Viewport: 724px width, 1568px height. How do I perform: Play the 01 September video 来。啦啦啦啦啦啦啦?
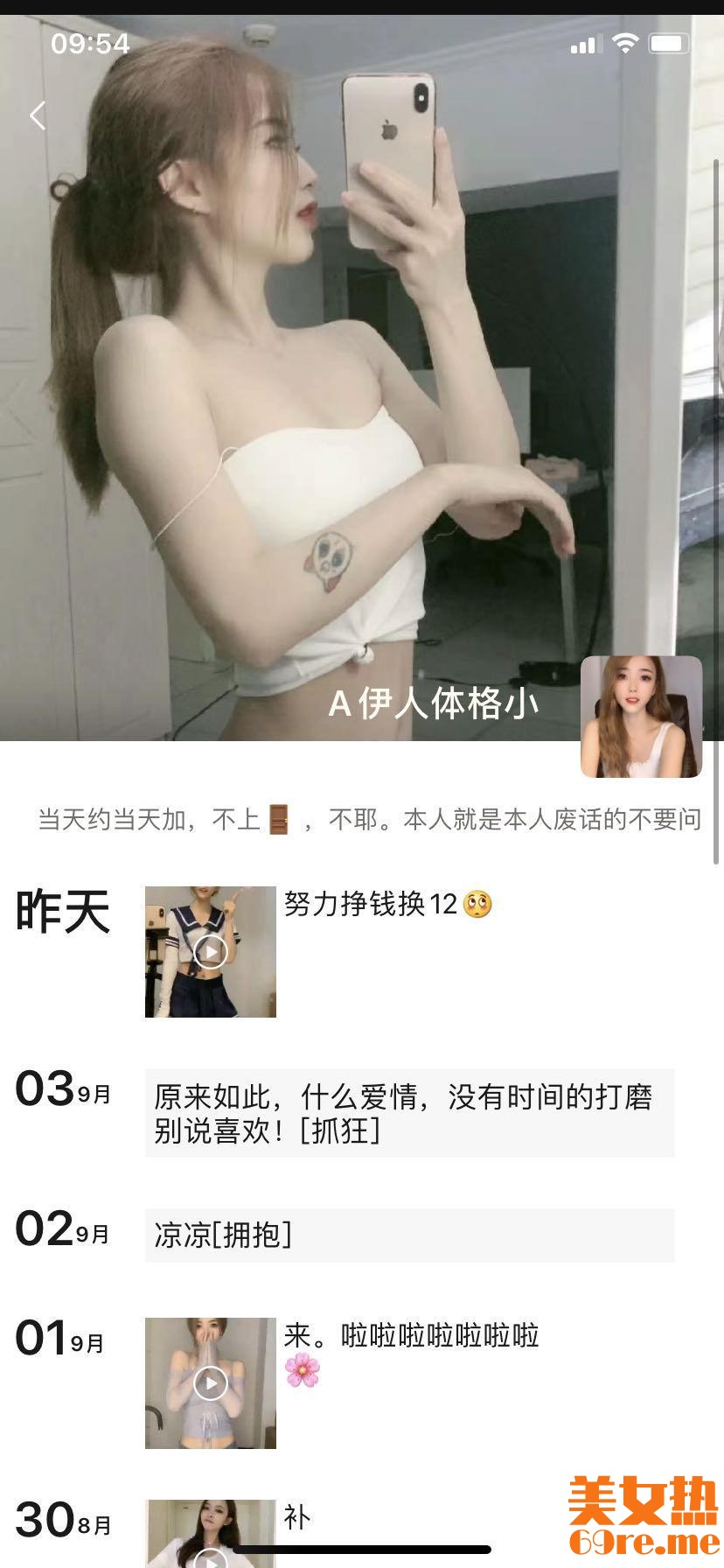(x=211, y=1383)
